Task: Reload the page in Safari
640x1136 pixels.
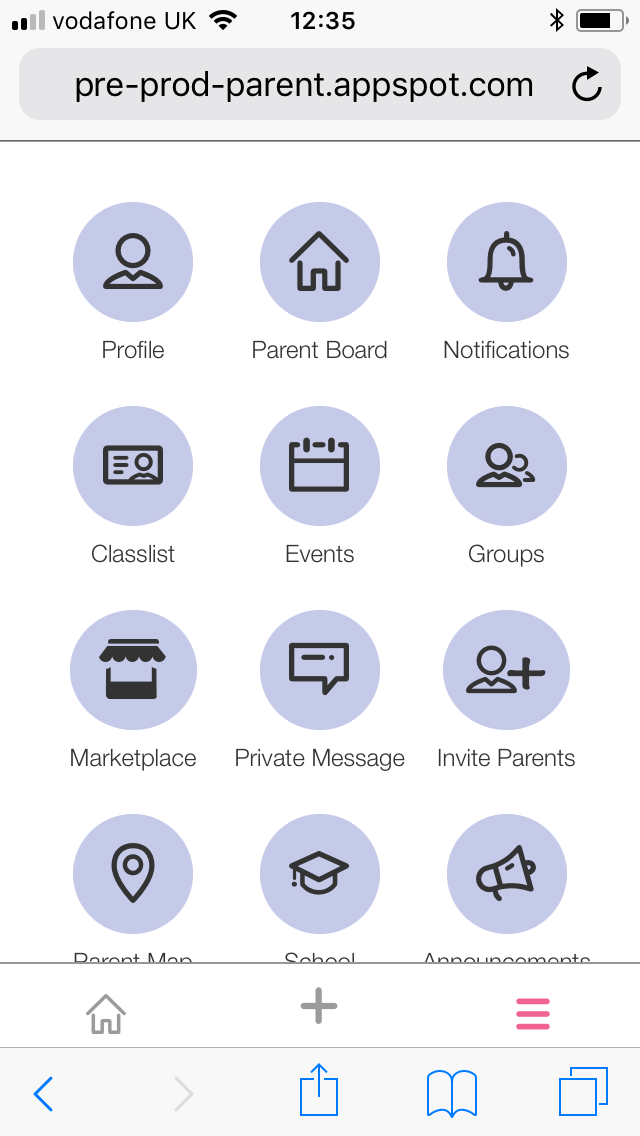Action: (586, 85)
